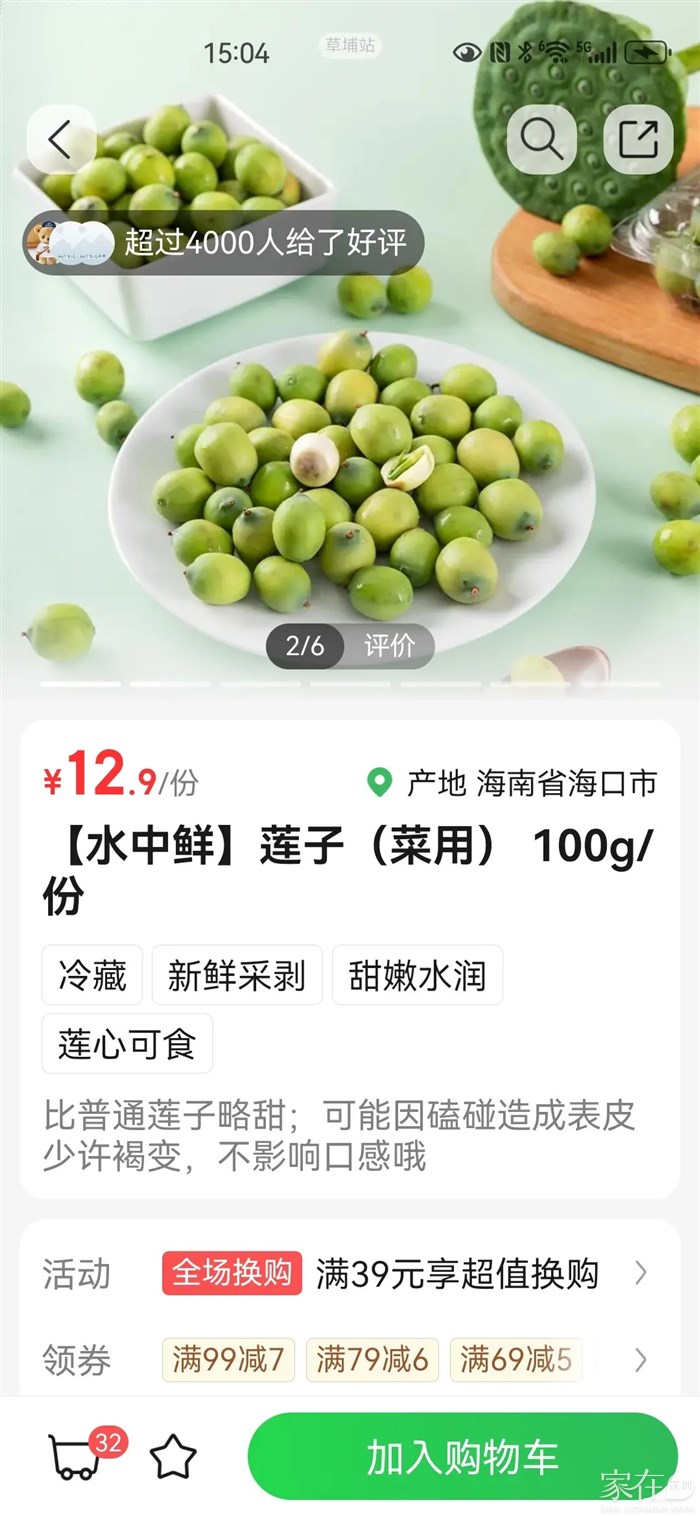The image size is (700, 1516).
Task: Open the 满39元享超值换购 activity row
Action: coord(457,1274)
